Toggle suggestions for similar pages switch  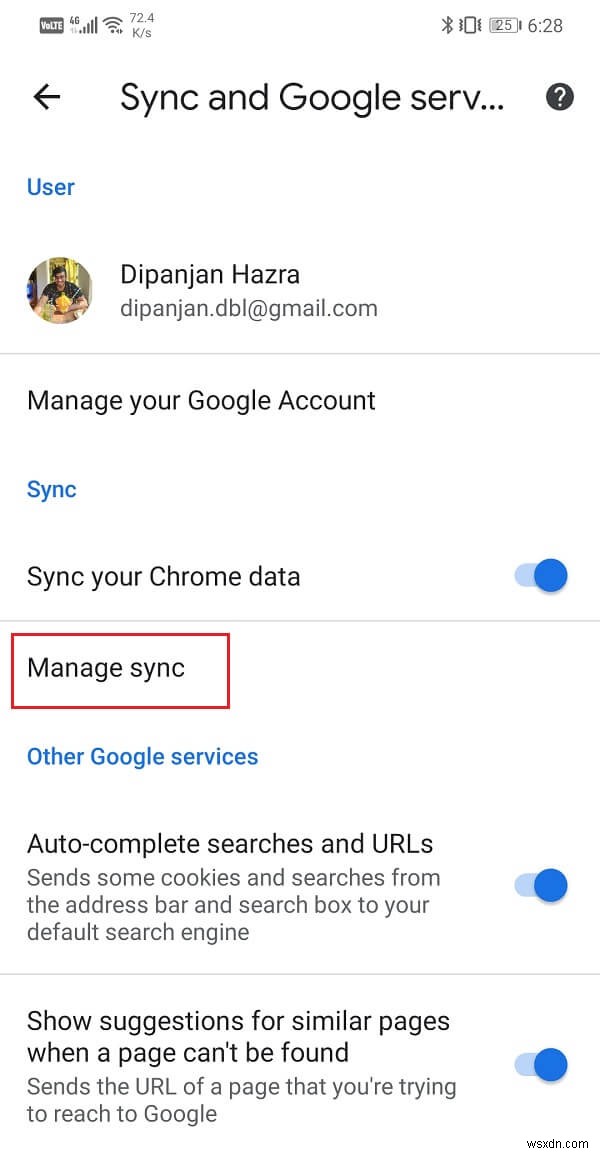pos(542,1064)
